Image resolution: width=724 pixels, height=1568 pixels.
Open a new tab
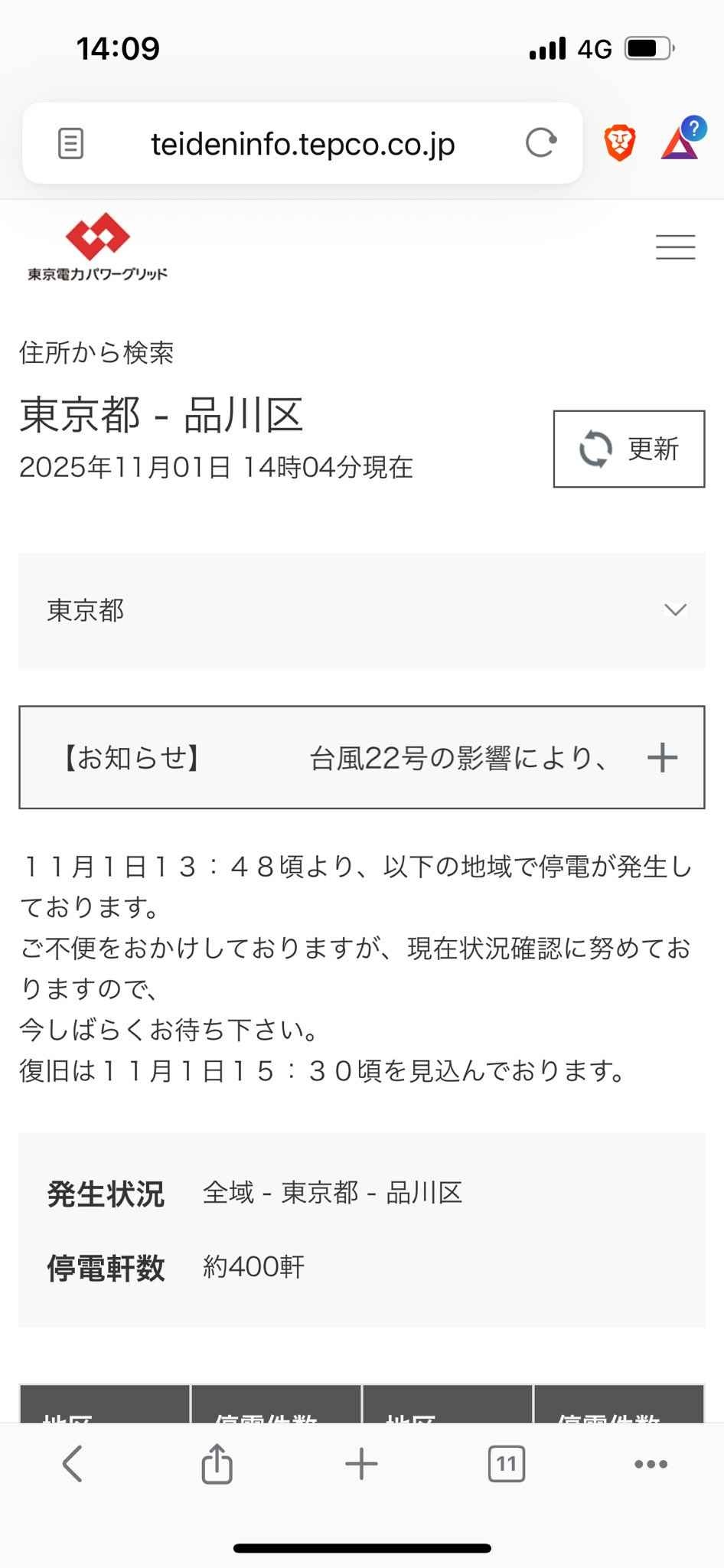(x=361, y=1464)
